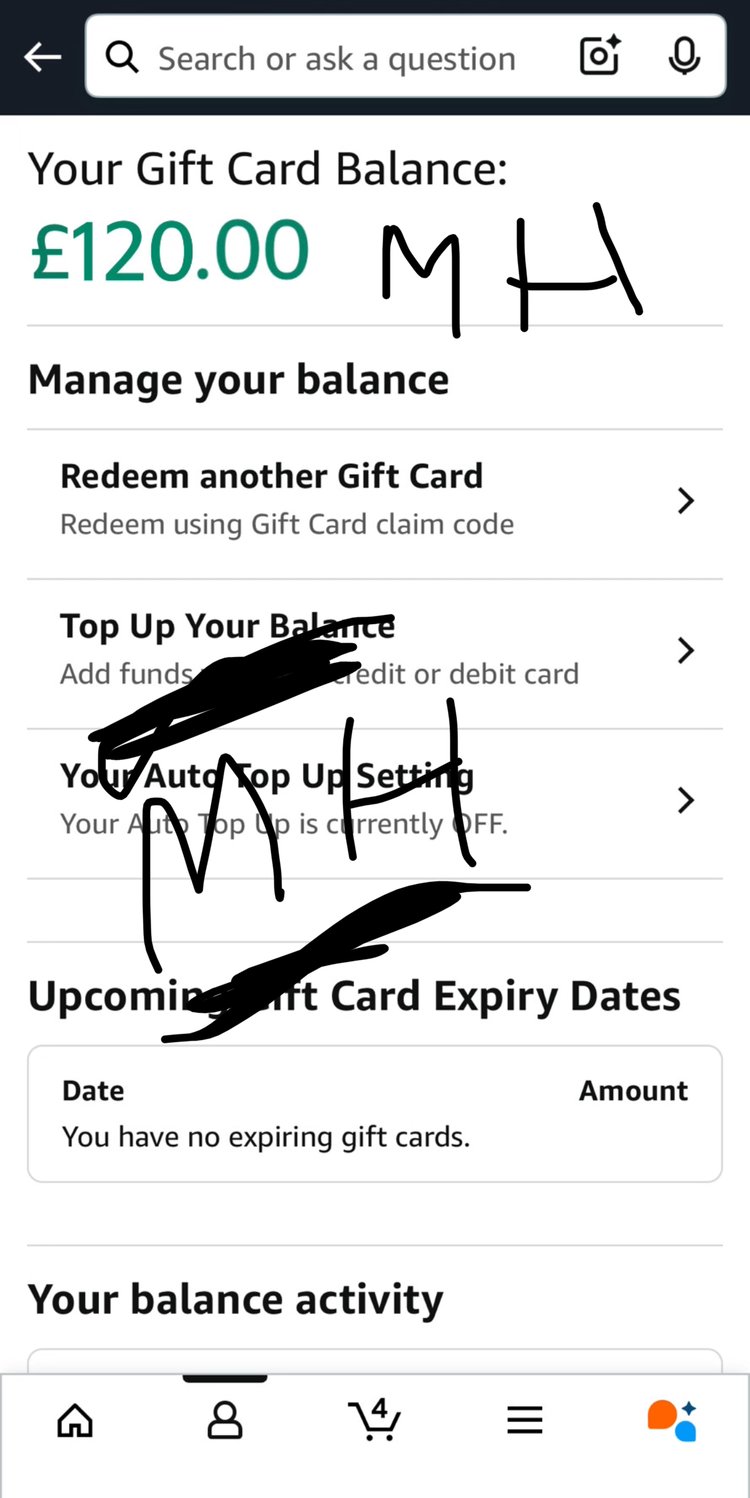Tap the search or ask a question field
Screen dimensions: 750x1498
click(336, 59)
